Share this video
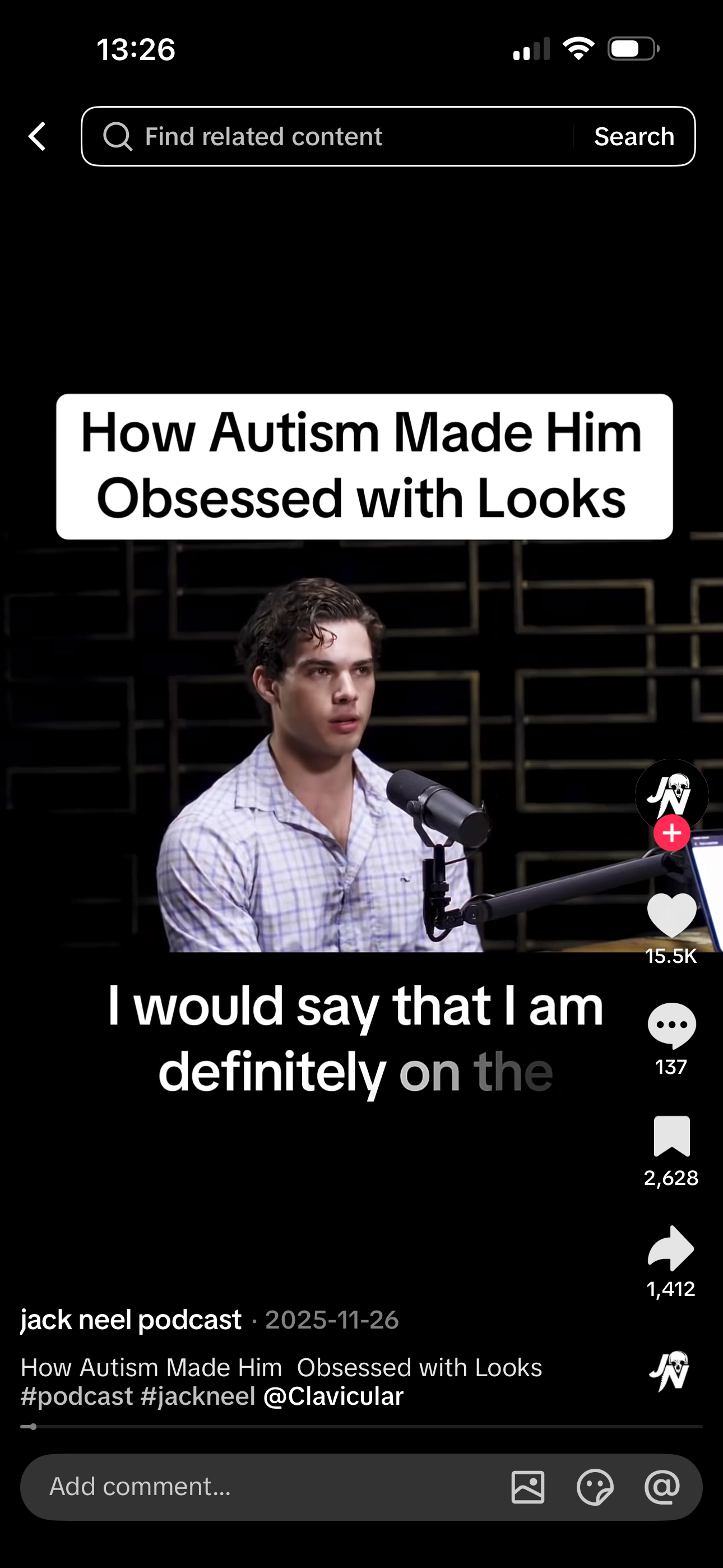This screenshot has height=1568, width=723. [671, 1248]
